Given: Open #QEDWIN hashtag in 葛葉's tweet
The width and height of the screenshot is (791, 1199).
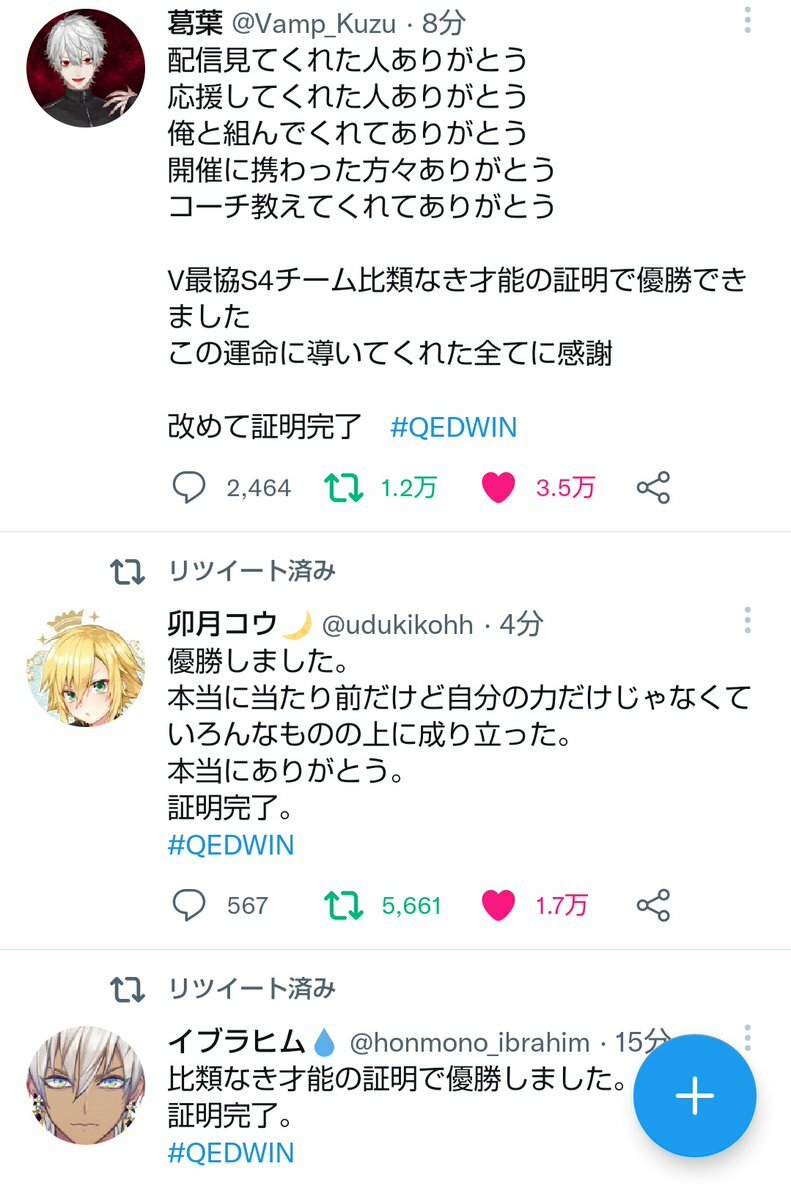Looking at the screenshot, I should 453,427.
